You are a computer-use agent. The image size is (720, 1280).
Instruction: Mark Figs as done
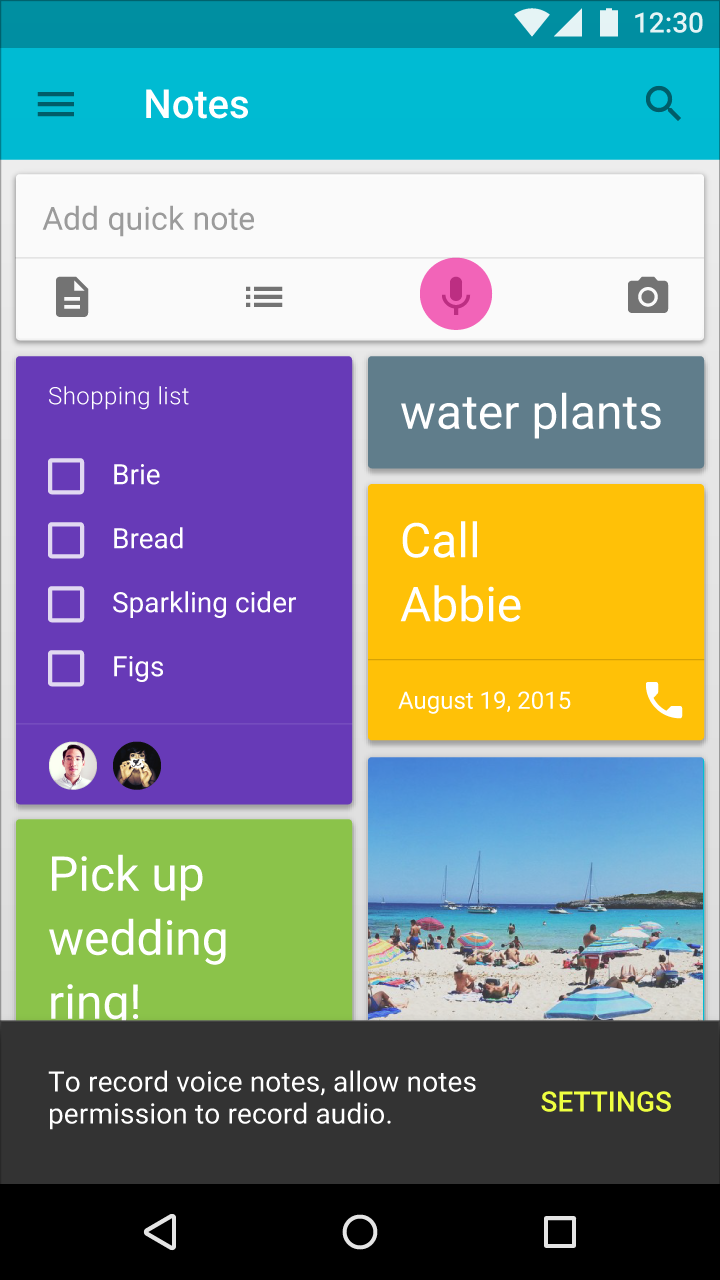[66, 667]
